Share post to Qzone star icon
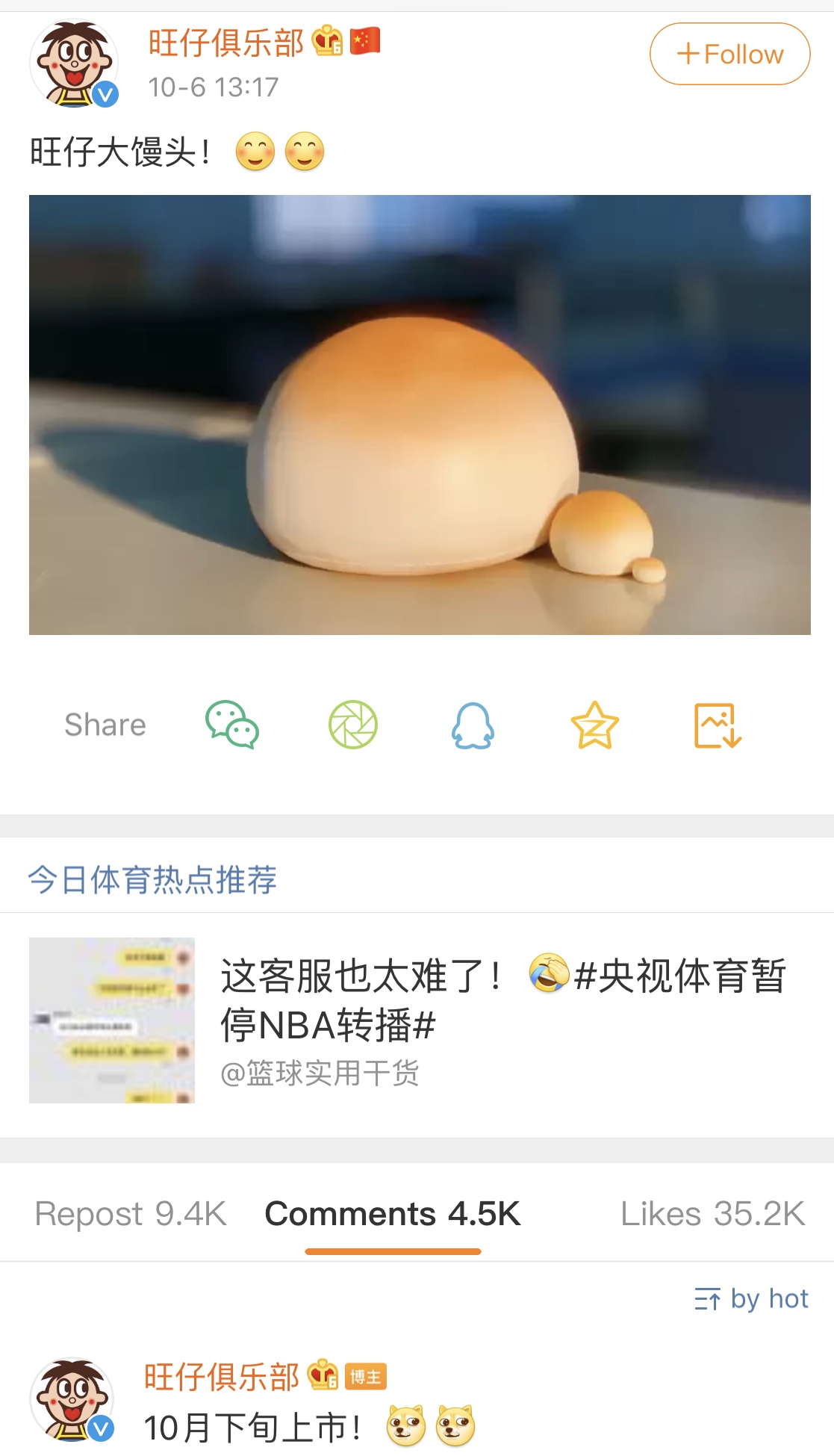This screenshot has width=834, height=1456. [x=594, y=725]
